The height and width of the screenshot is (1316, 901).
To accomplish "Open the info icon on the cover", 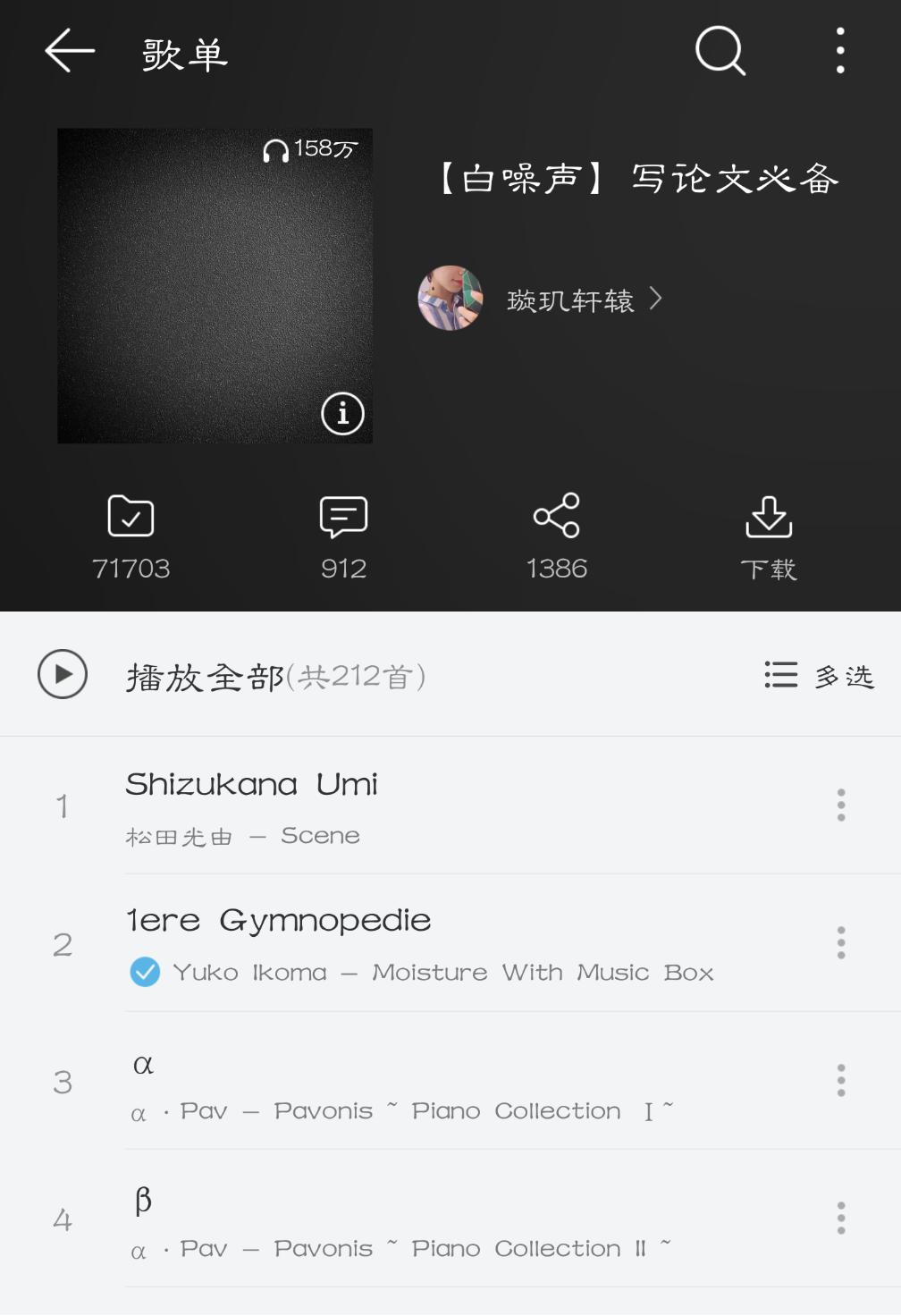I will [342, 413].
